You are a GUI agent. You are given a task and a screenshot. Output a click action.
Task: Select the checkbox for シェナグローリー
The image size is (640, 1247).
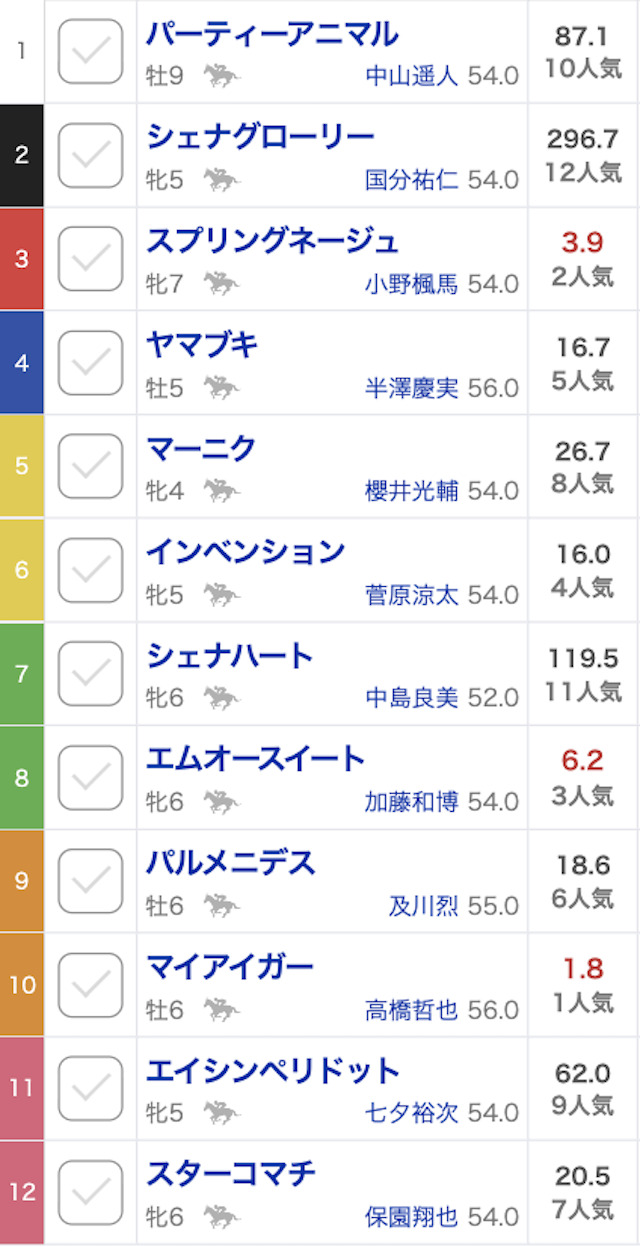90,155
